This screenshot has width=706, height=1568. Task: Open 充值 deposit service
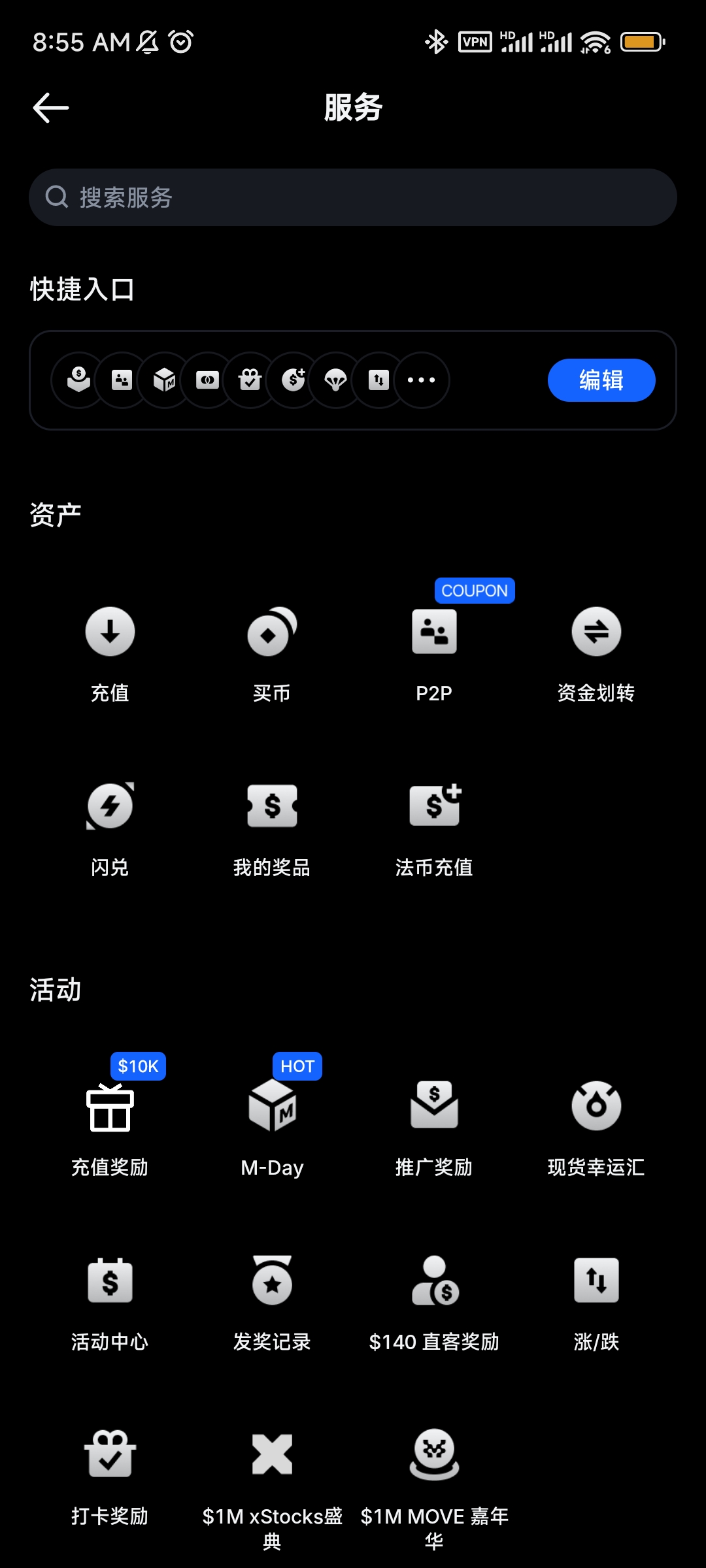110,653
